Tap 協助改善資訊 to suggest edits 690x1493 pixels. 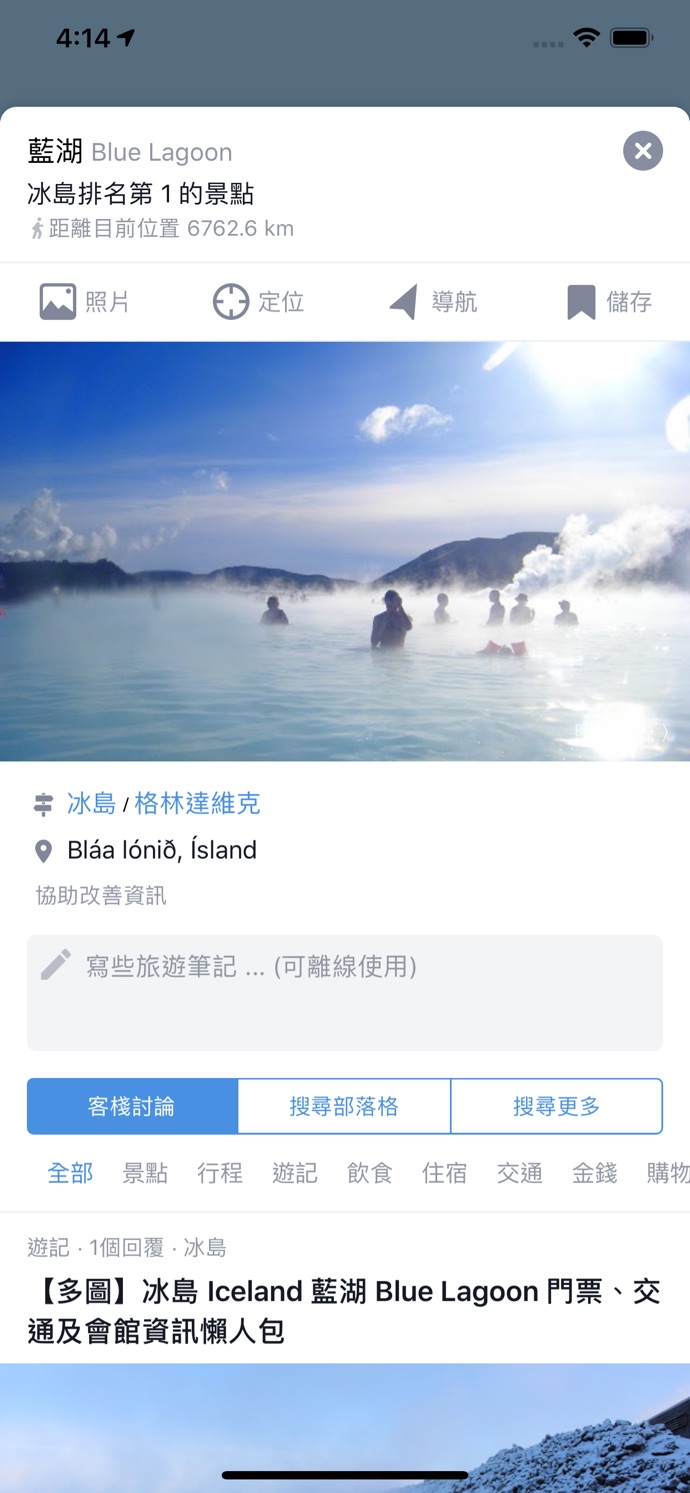[x=101, y=896]
